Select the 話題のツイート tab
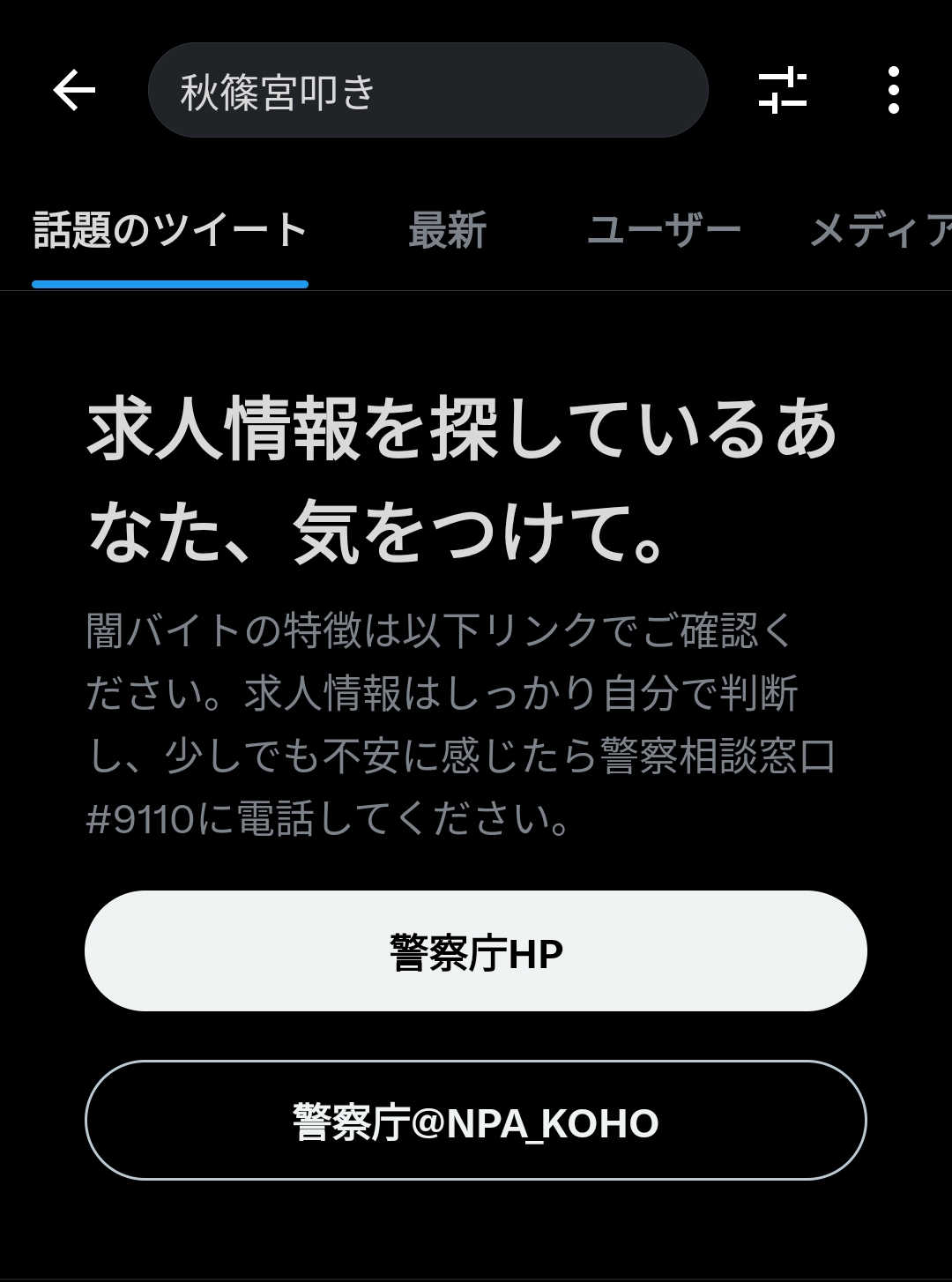This screenshot has height=1282, width=952. coord(170,231)
